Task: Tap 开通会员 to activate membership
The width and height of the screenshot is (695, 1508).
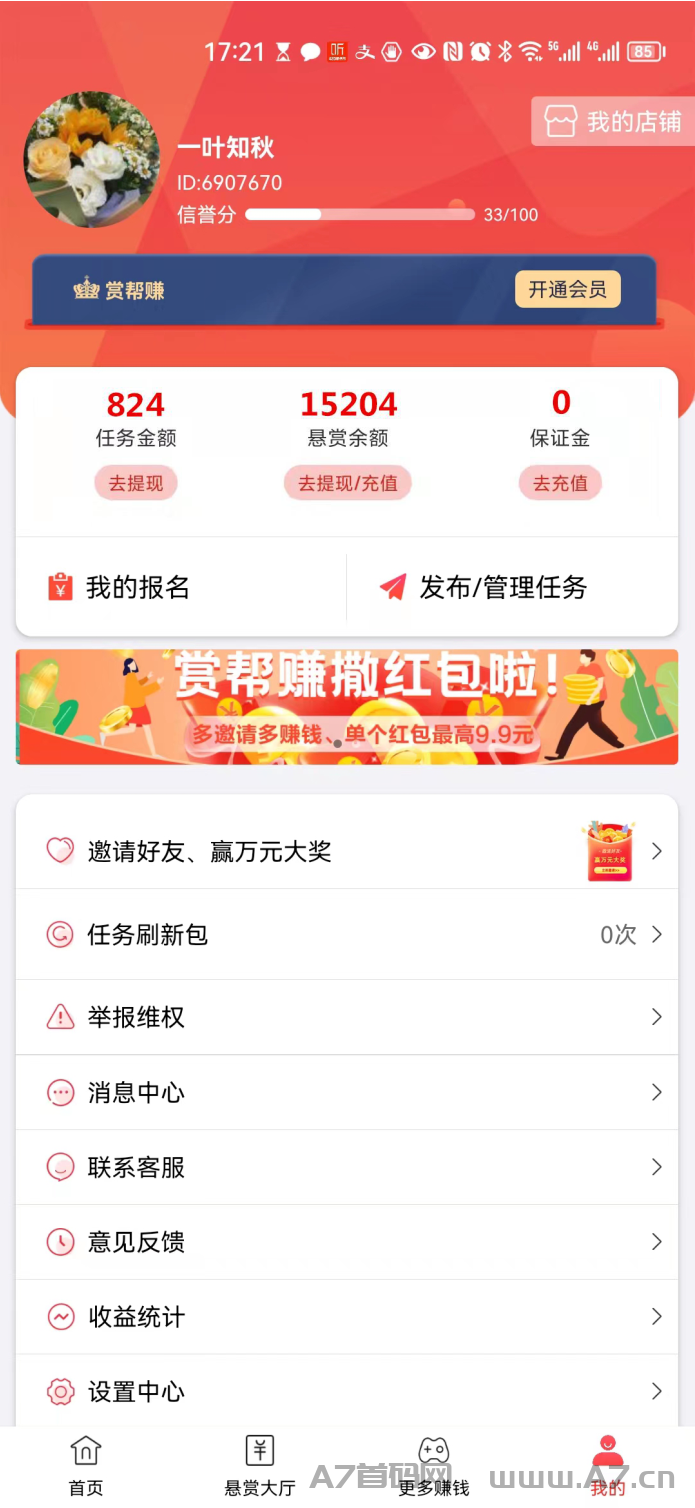Action: (x=567, y=290)
